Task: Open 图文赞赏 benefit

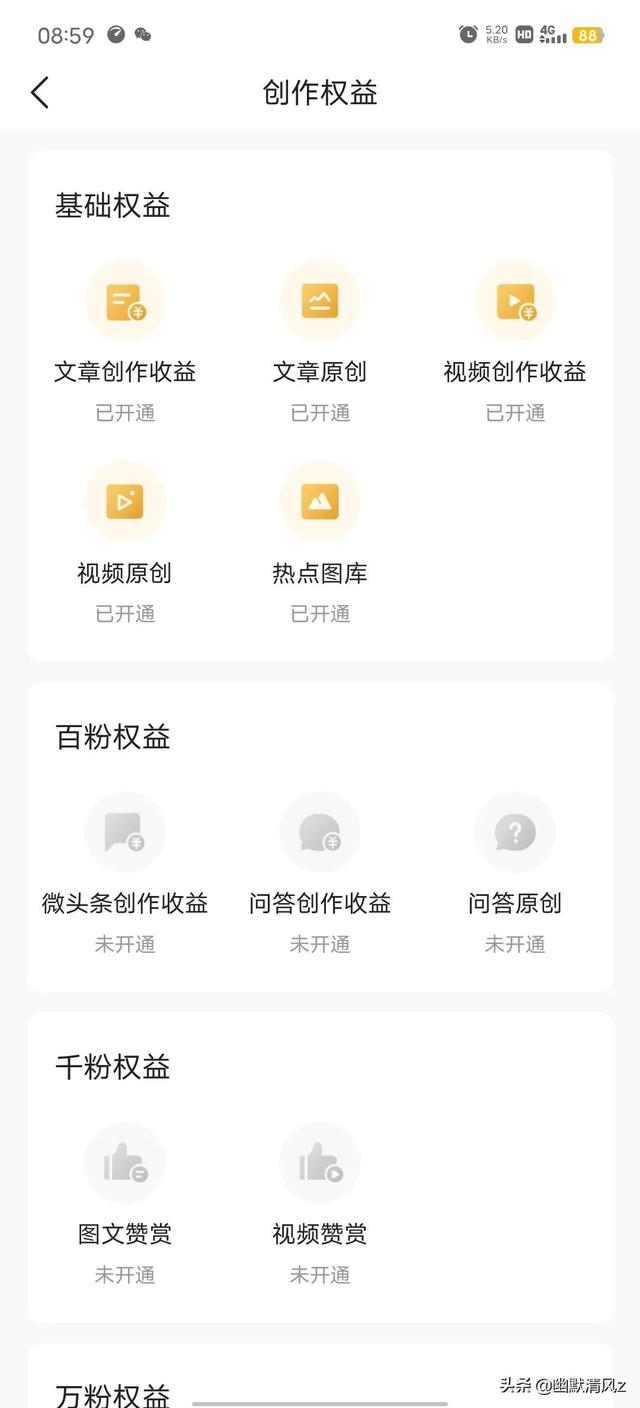Action: pos(125,1163)
